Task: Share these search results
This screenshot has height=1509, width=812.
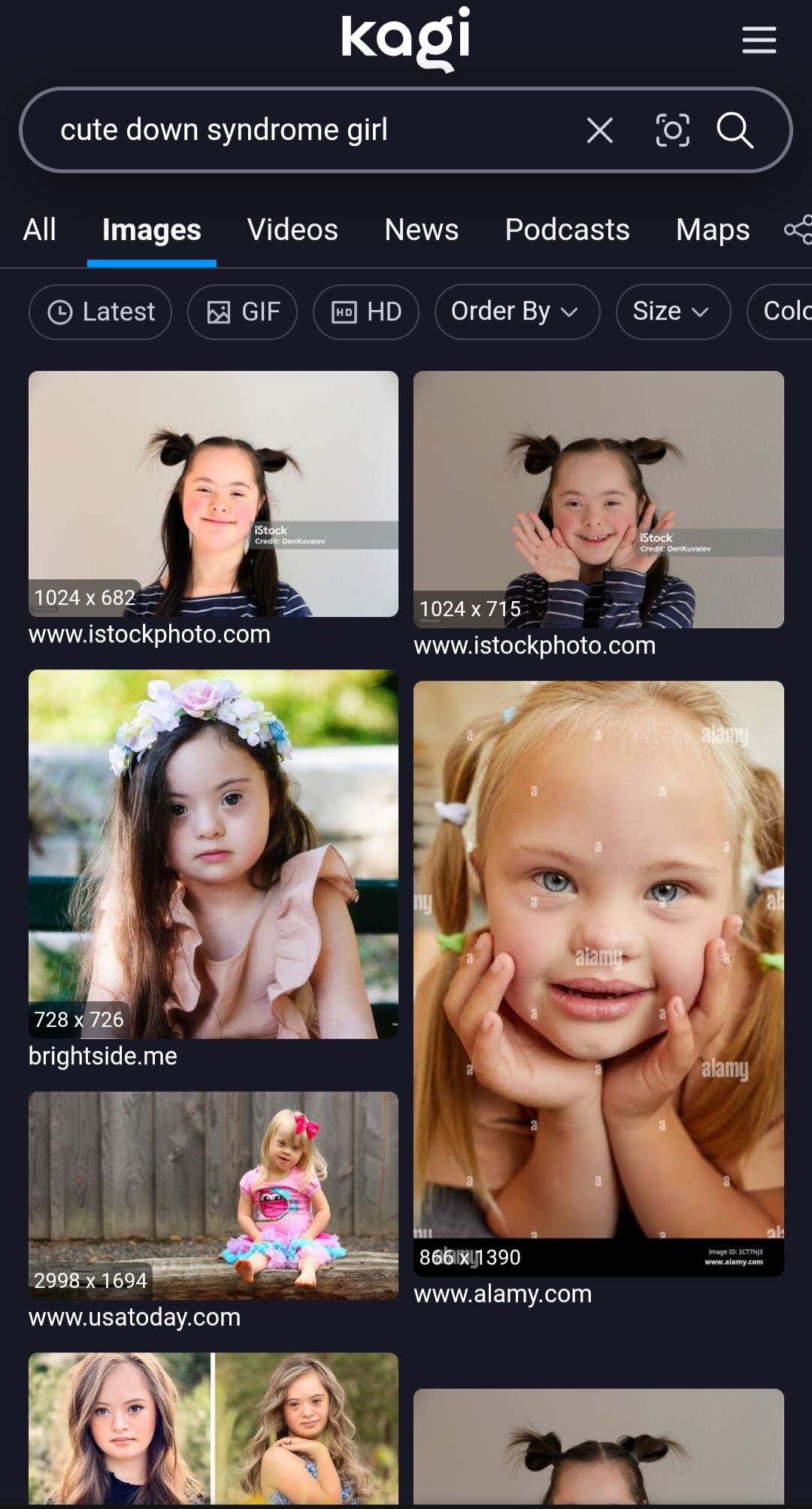Action: pyautogui.click(x=798, y=229)
